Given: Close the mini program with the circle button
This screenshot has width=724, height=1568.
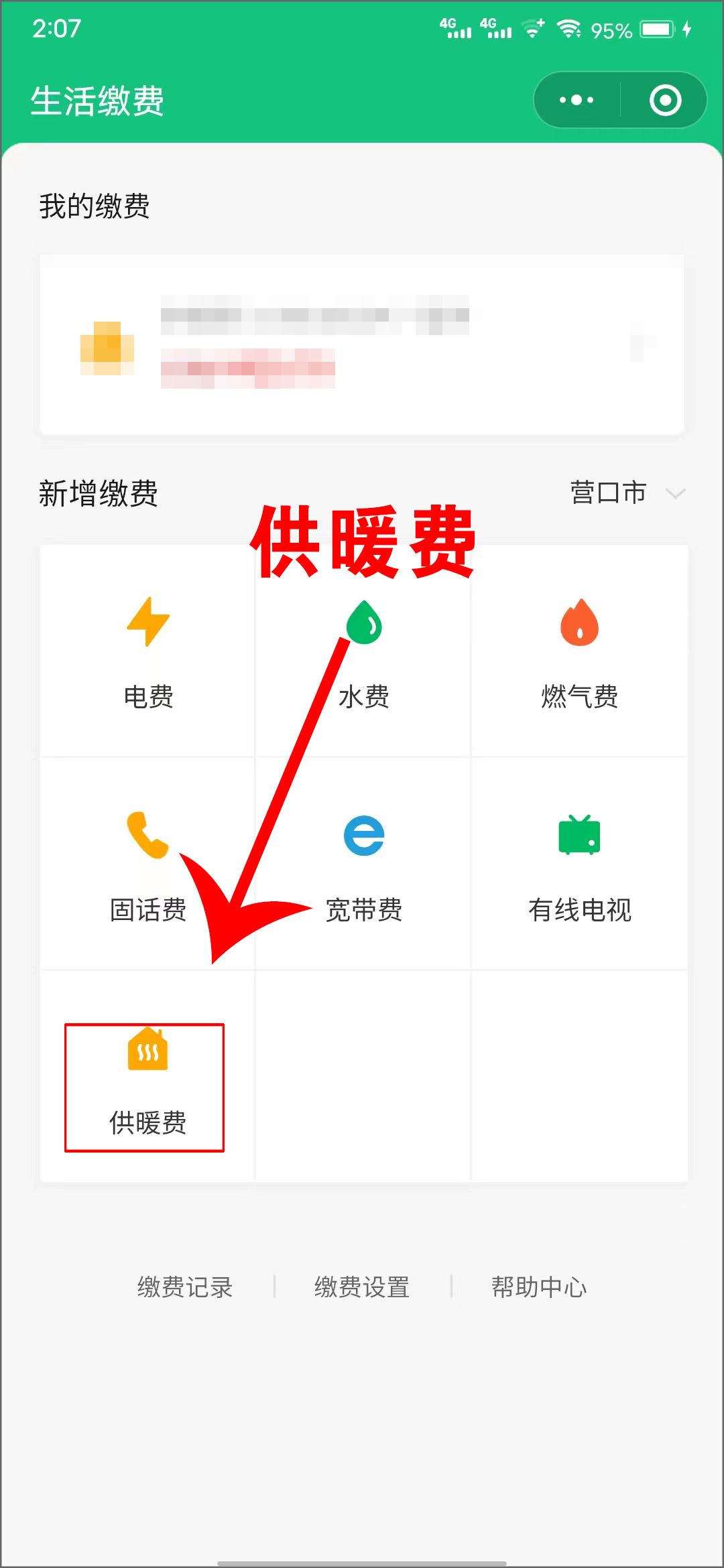Looking at the screenshot, I should pyautogui.click(x=665, y=101).
